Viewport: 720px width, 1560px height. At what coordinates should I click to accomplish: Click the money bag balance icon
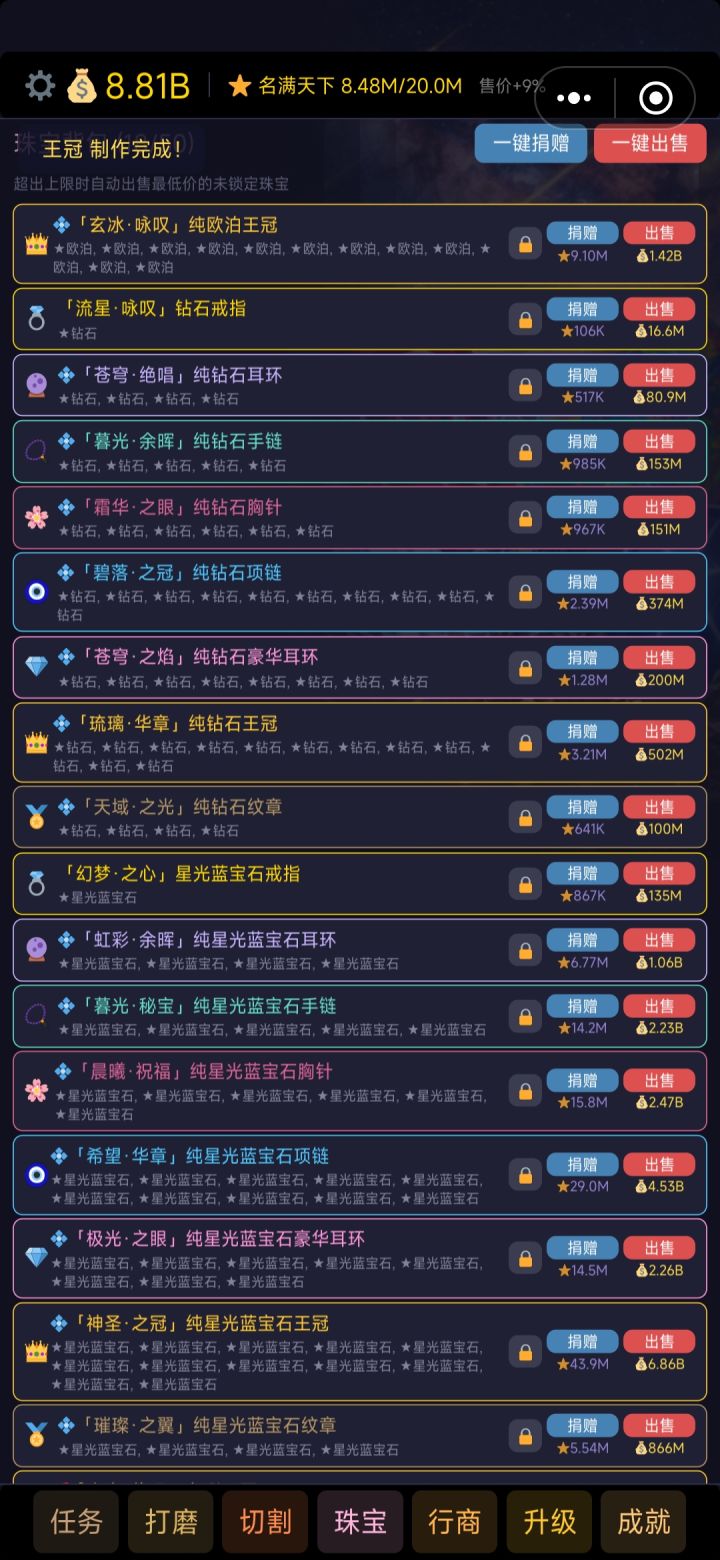tap(82, 85)
